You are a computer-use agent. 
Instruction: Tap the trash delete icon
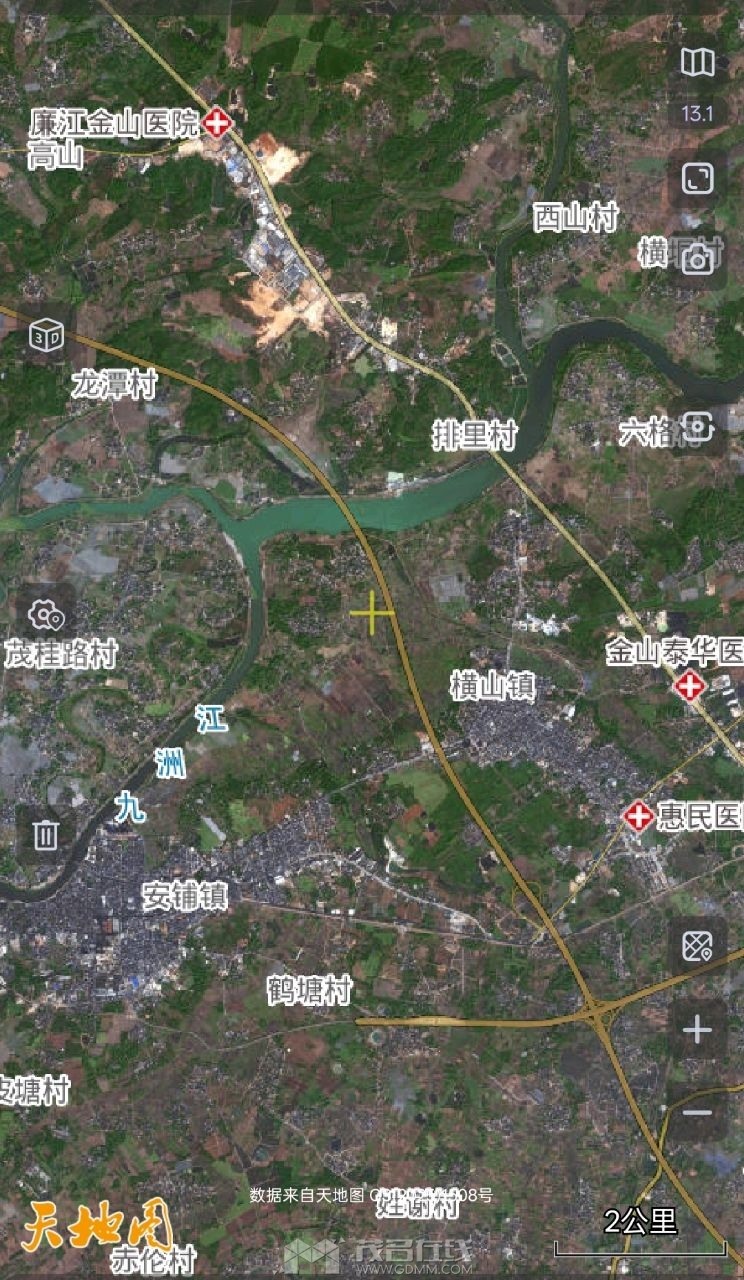(45, 835)
